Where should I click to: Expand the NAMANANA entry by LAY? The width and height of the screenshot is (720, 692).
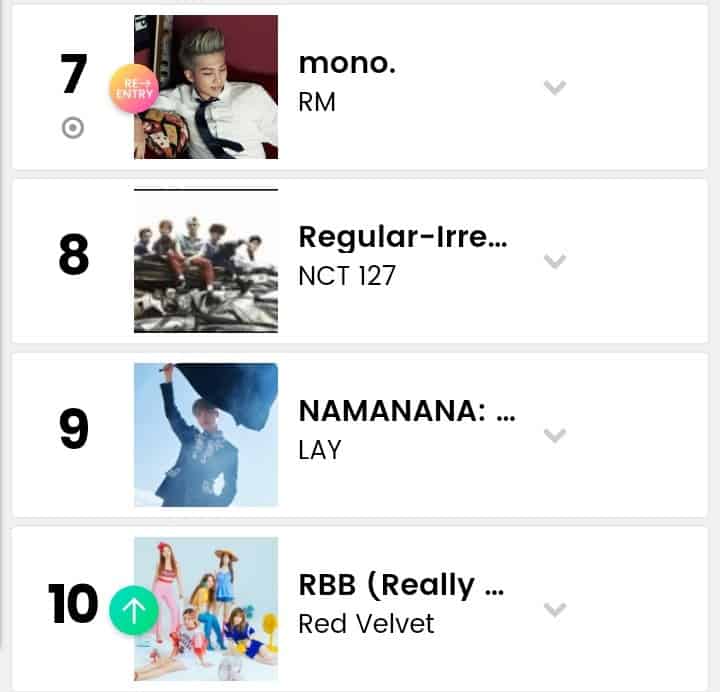click(x=555, y=435)
